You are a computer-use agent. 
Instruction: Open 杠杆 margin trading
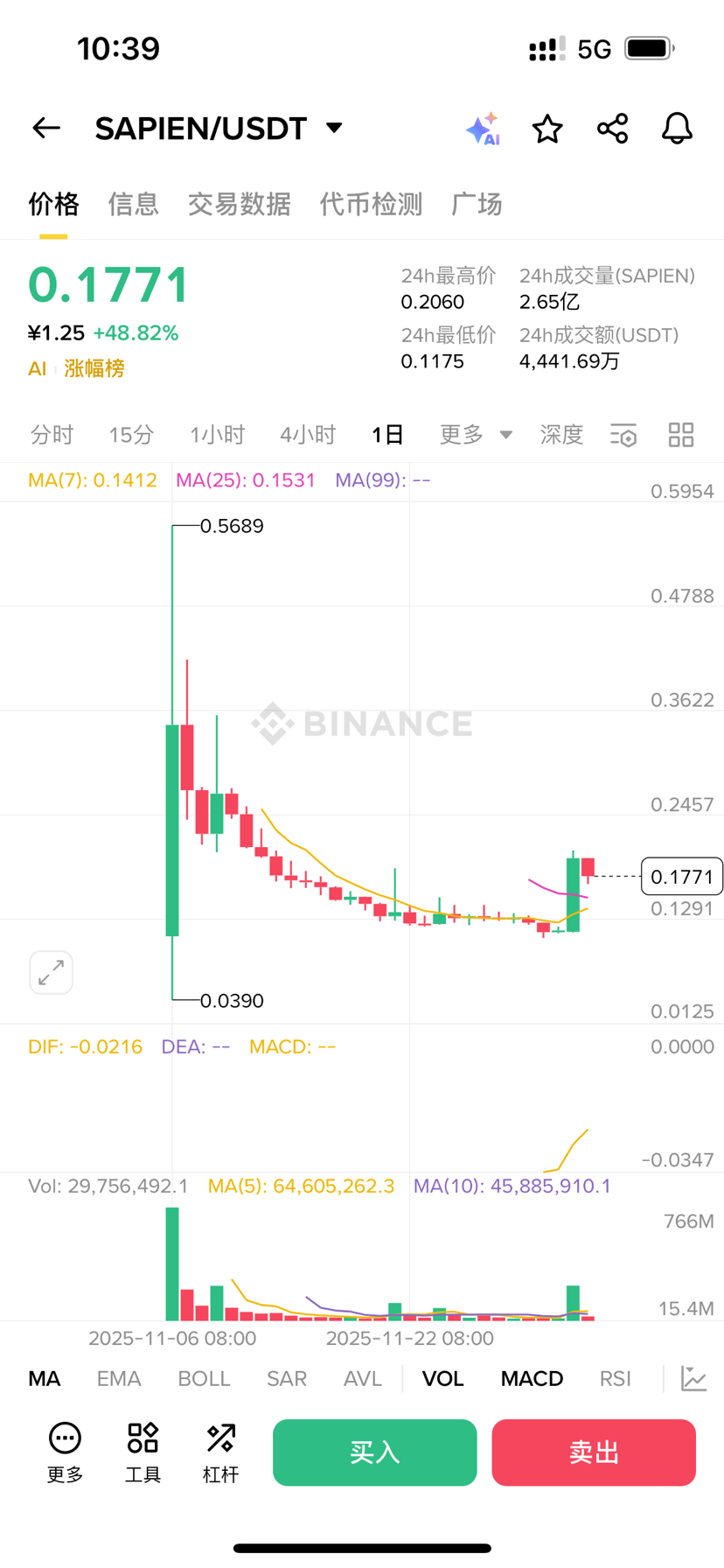[220, 1452]
